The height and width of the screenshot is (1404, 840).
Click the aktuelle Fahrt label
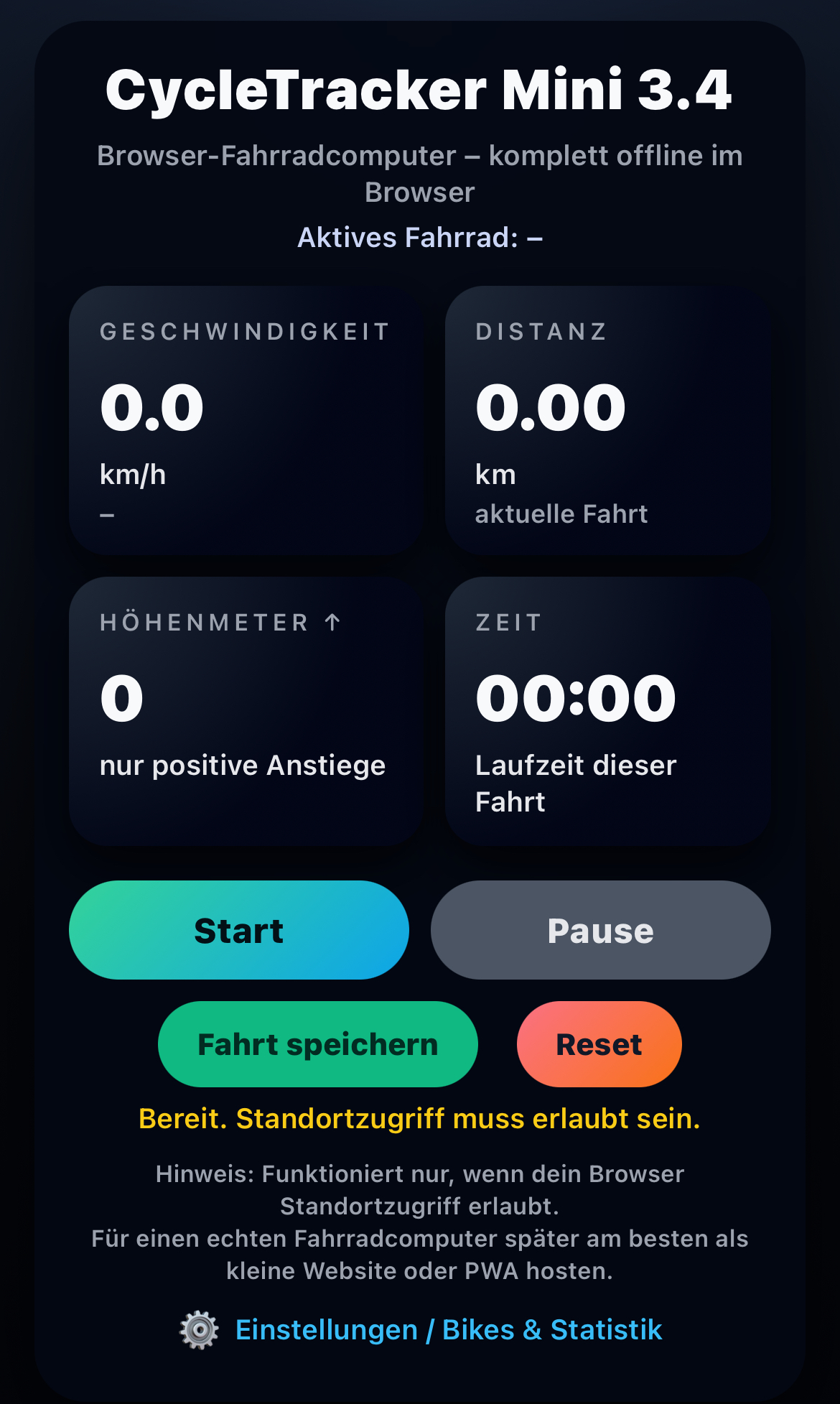[x=561, y=513]
